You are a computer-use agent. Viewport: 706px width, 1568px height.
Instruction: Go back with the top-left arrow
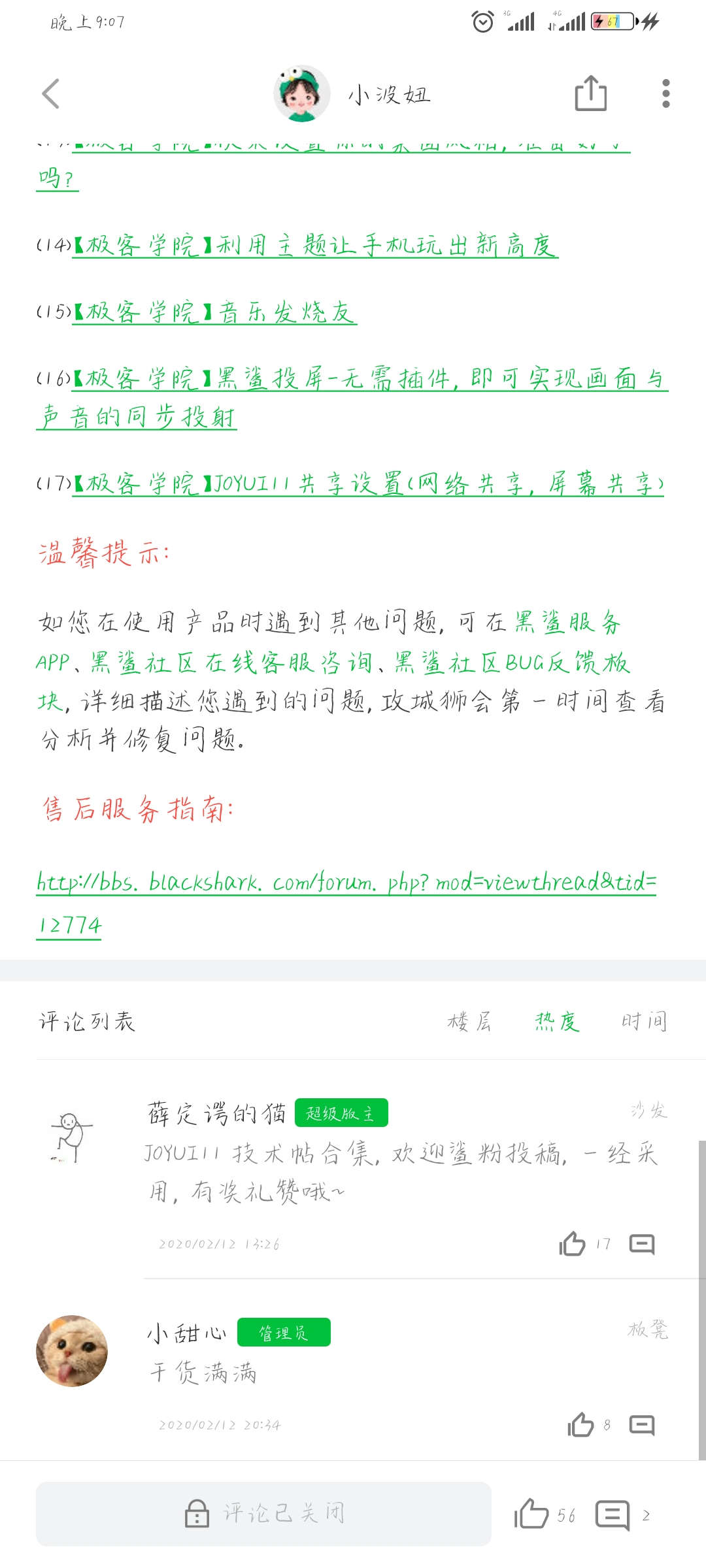[50, 93]
